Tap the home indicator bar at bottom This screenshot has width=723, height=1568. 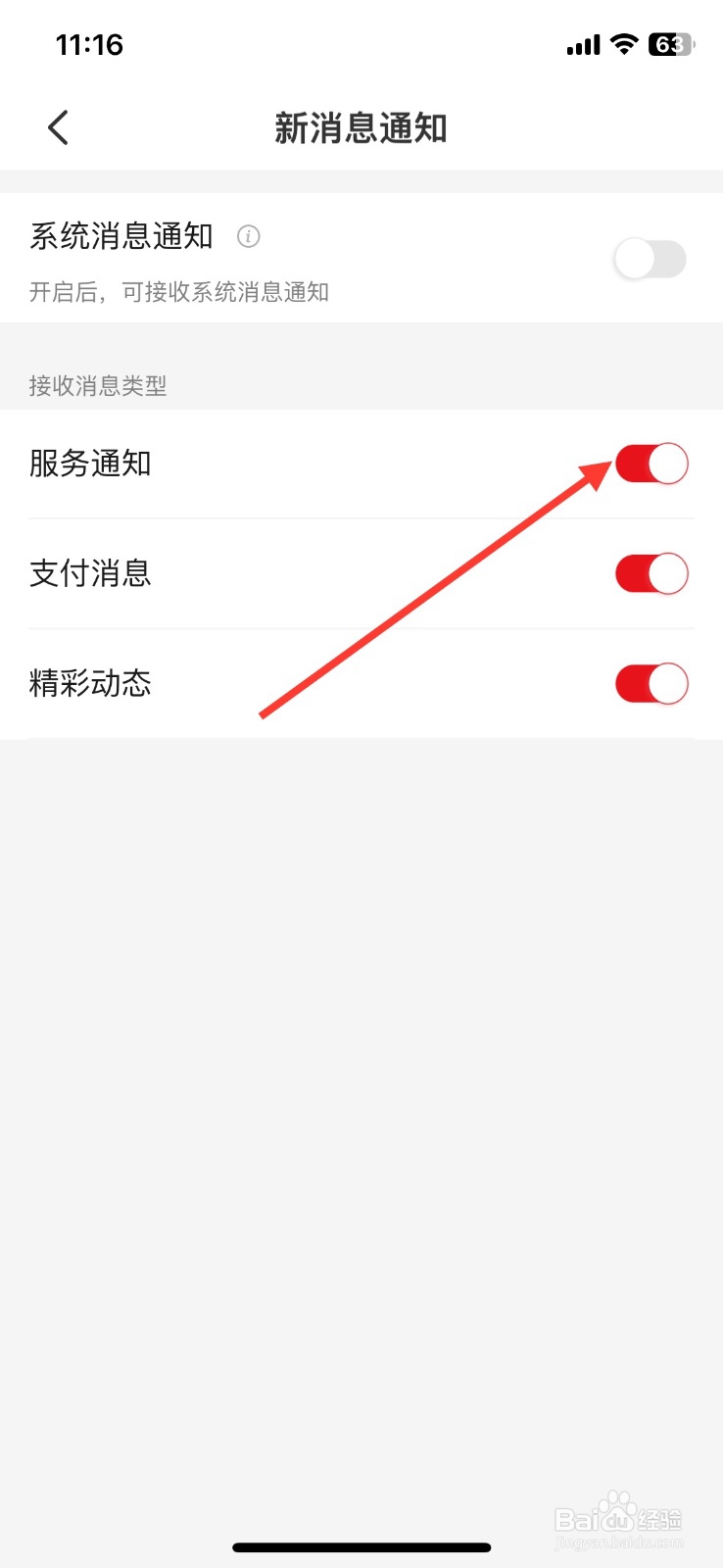[x=361, y=1546]
